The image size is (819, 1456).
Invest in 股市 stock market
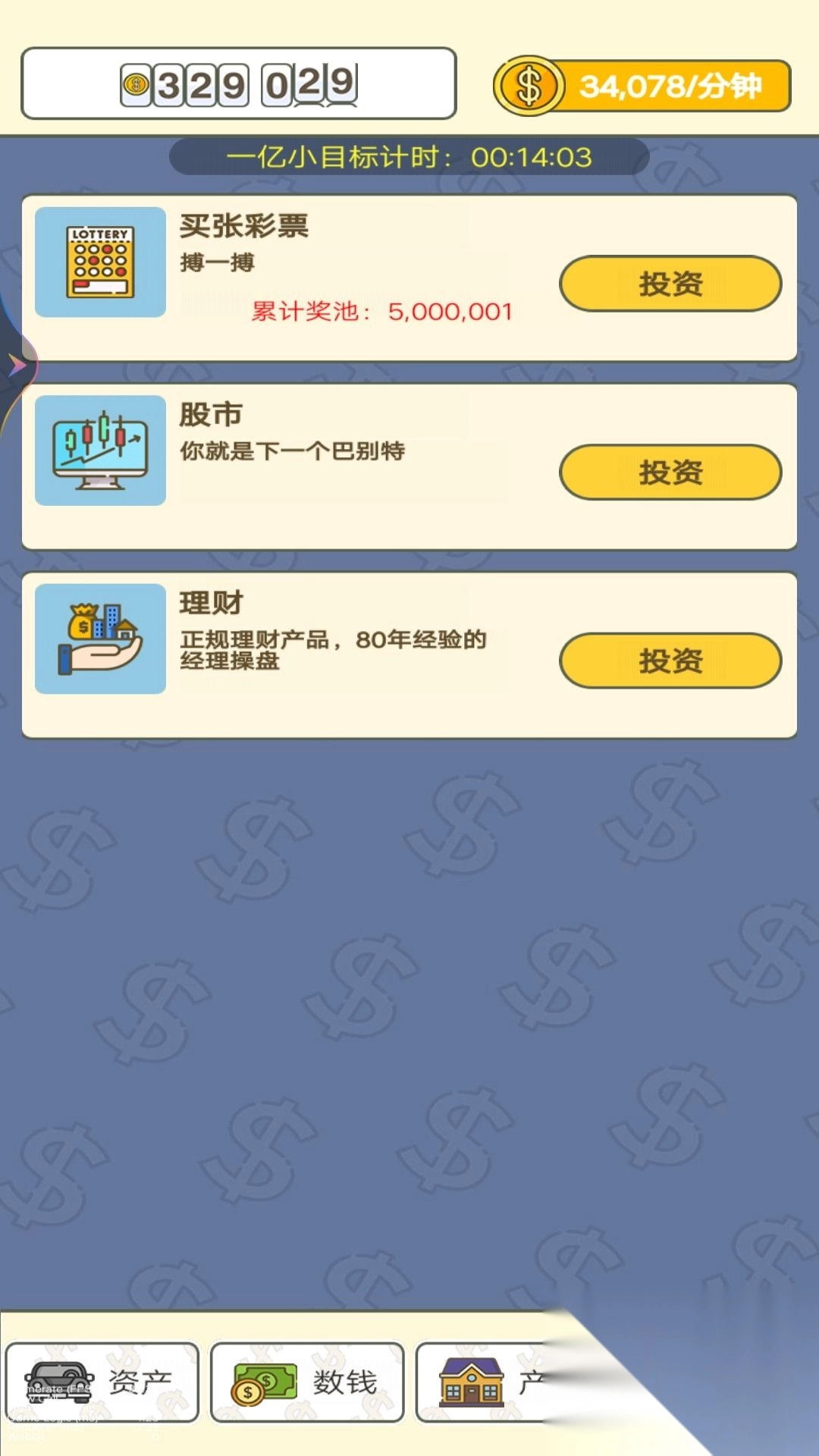[670, 472]
